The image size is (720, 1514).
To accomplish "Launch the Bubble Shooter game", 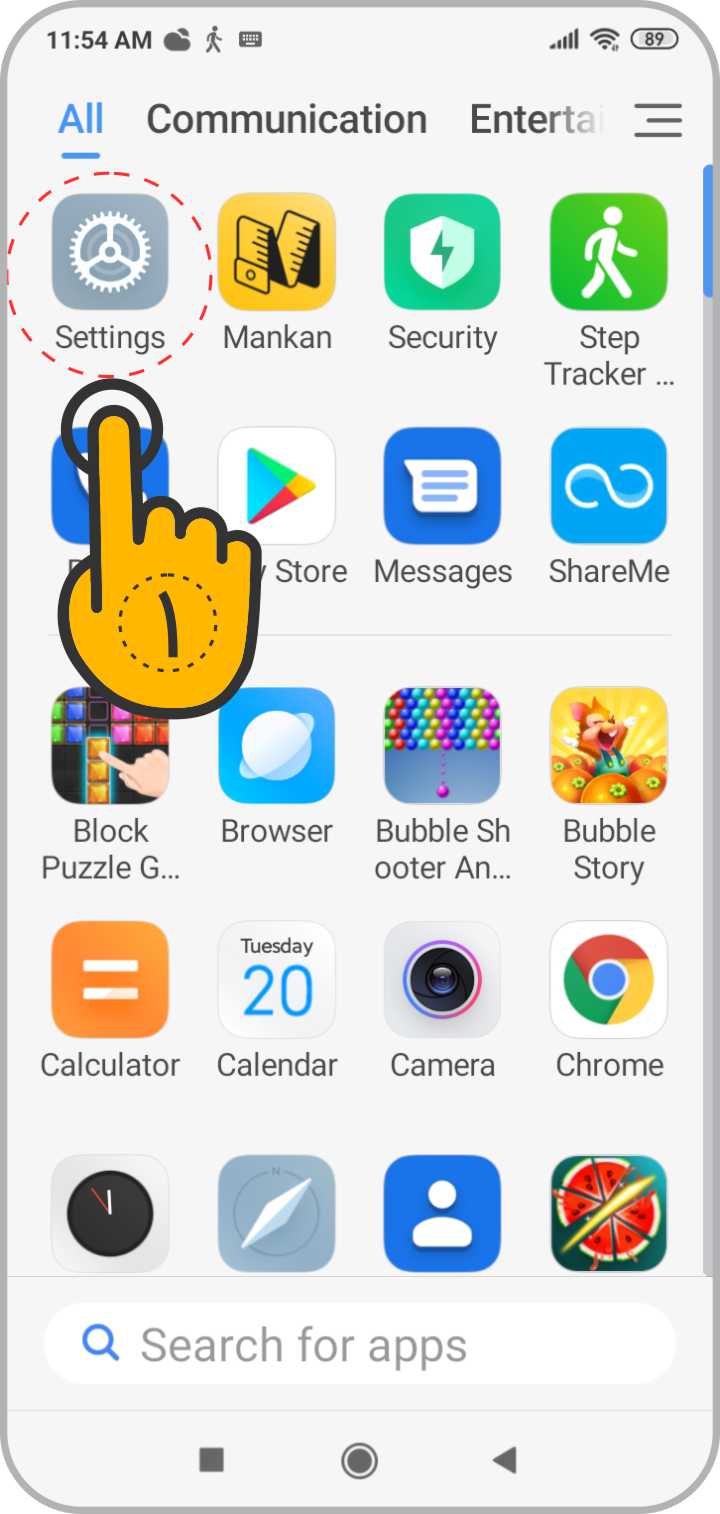I will tap(442, 746).
